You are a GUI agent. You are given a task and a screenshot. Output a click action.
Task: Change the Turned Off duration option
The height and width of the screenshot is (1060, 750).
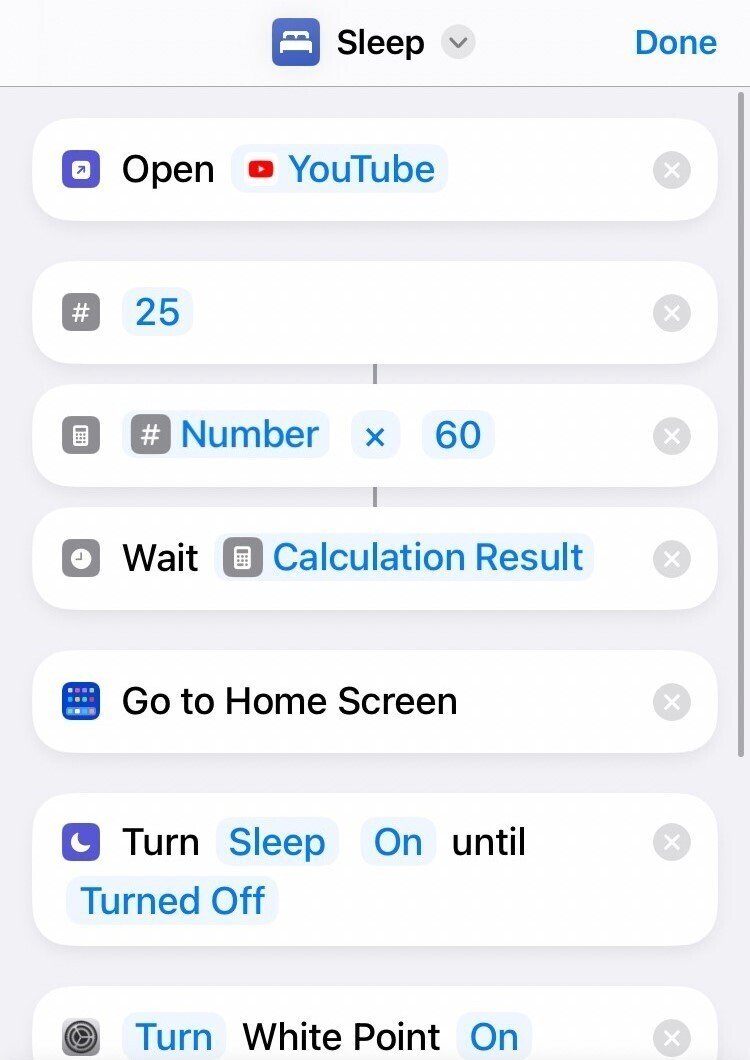tap(172, 901)
